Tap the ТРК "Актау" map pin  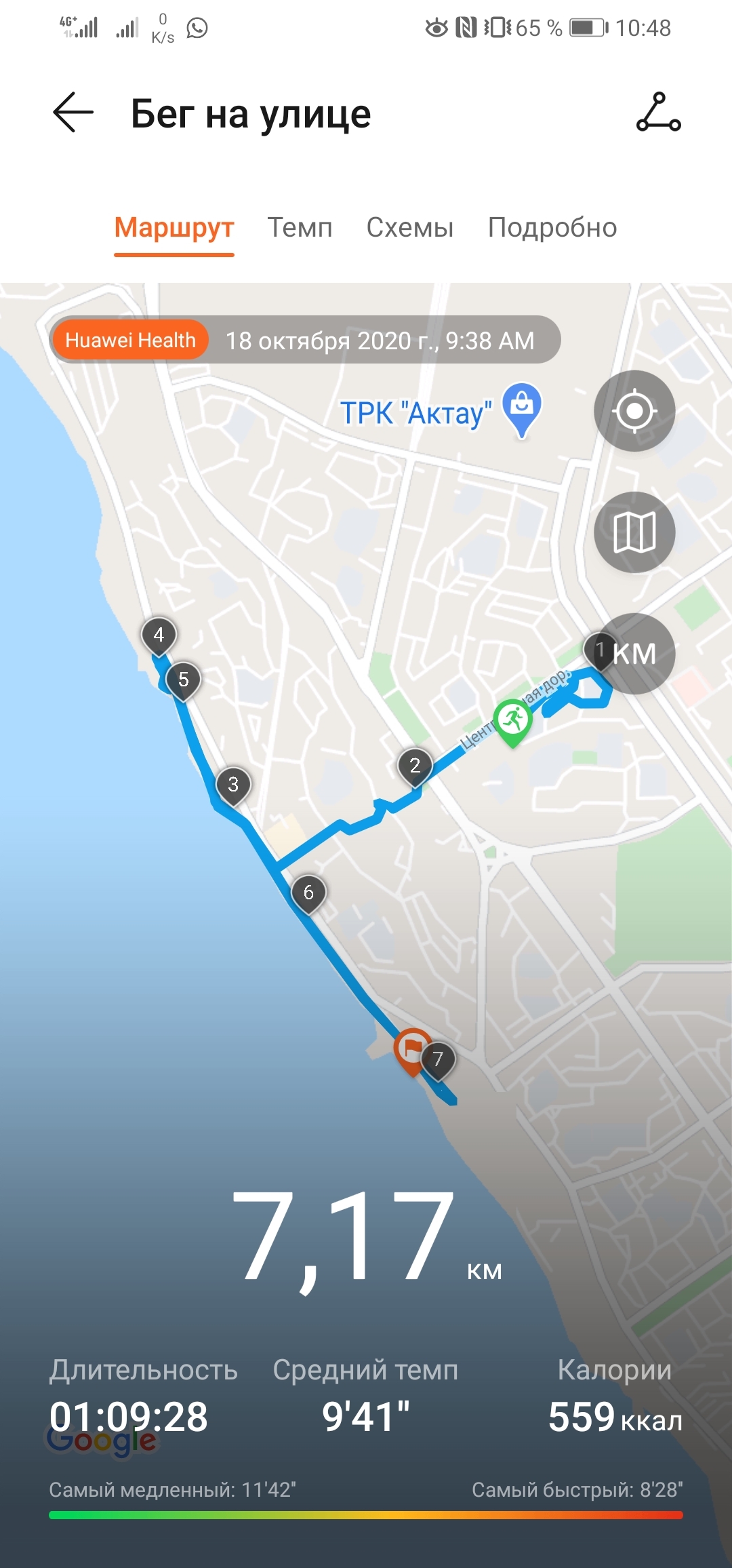pyautogui.click(x=521, y=408)
